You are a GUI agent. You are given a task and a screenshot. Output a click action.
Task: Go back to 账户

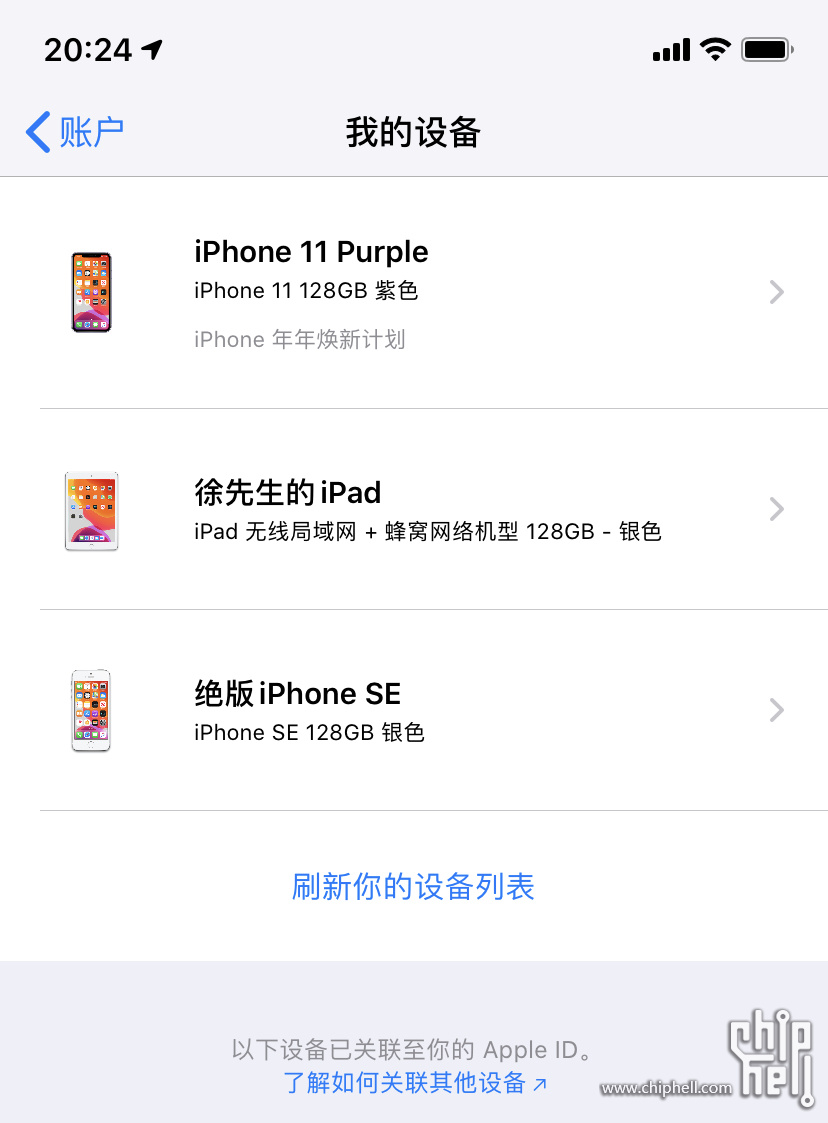(x=75, y=132)
